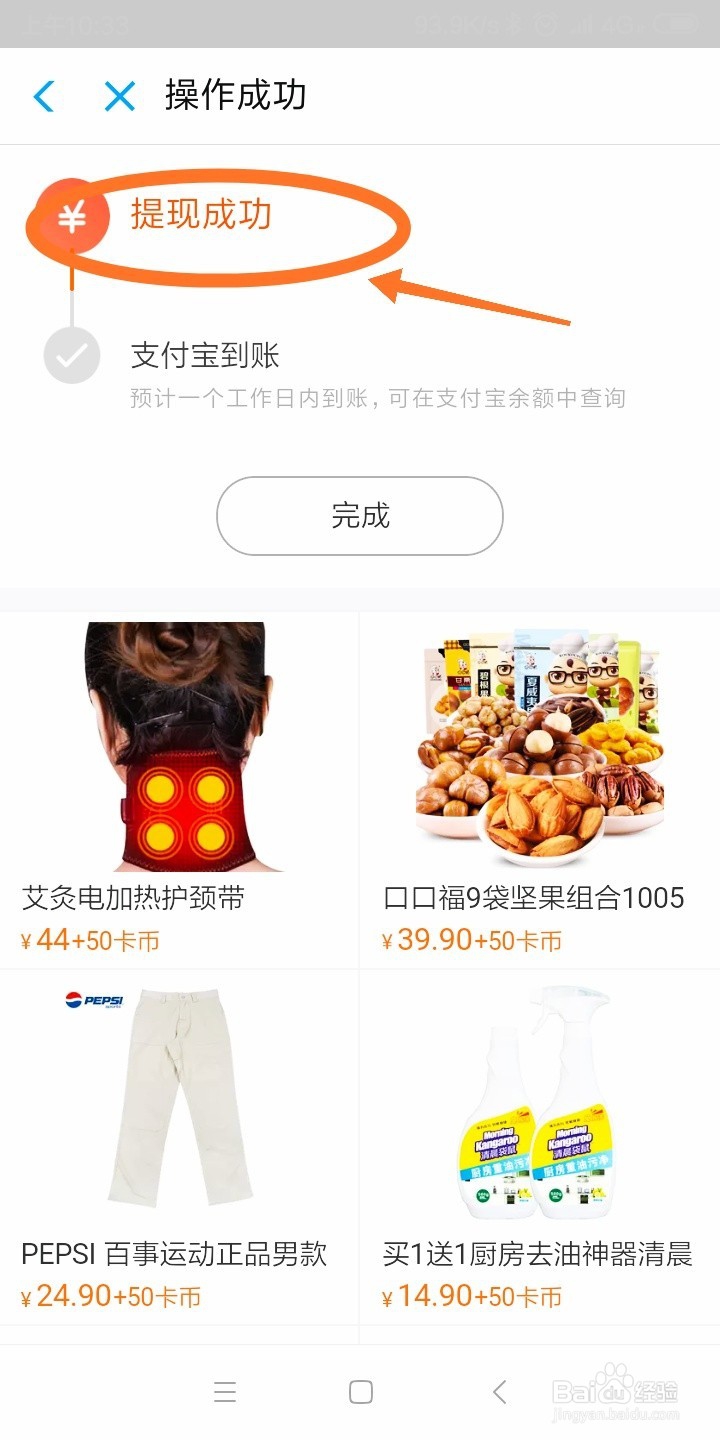Tap the 操作成功 page title
This screenshot has height=1440, width=720.
click(x=237, y=95)
